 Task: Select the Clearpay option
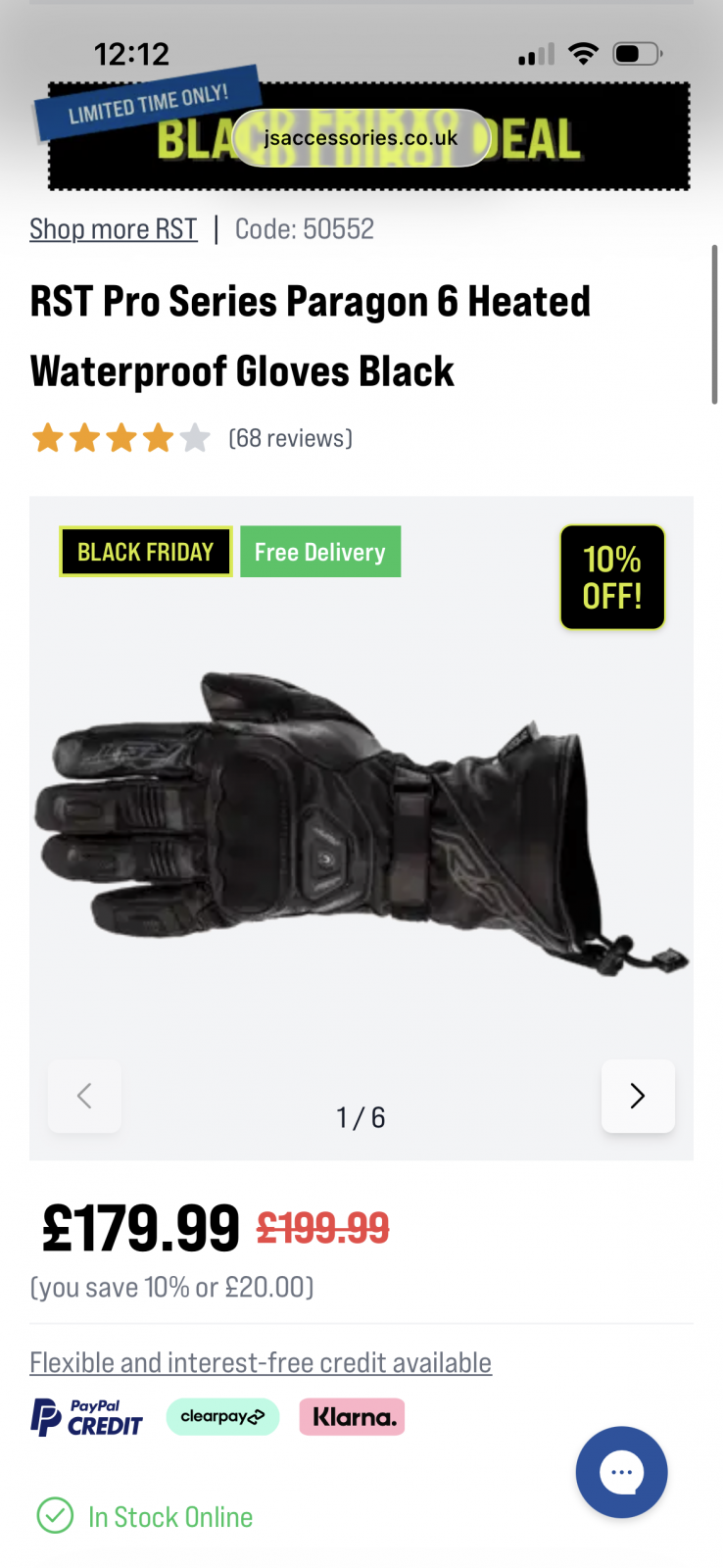(222, 1417)
